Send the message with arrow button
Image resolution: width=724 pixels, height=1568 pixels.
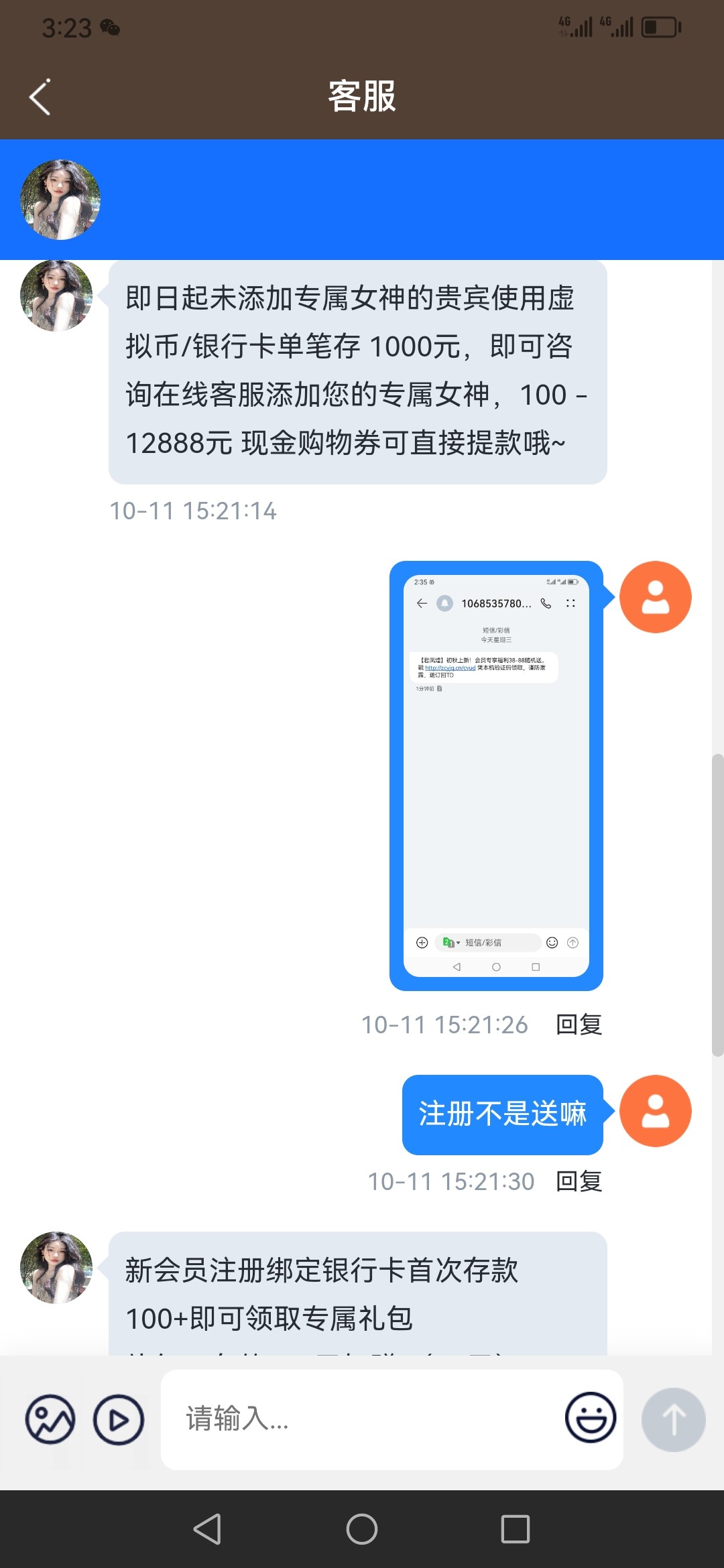pos(673,1419)
